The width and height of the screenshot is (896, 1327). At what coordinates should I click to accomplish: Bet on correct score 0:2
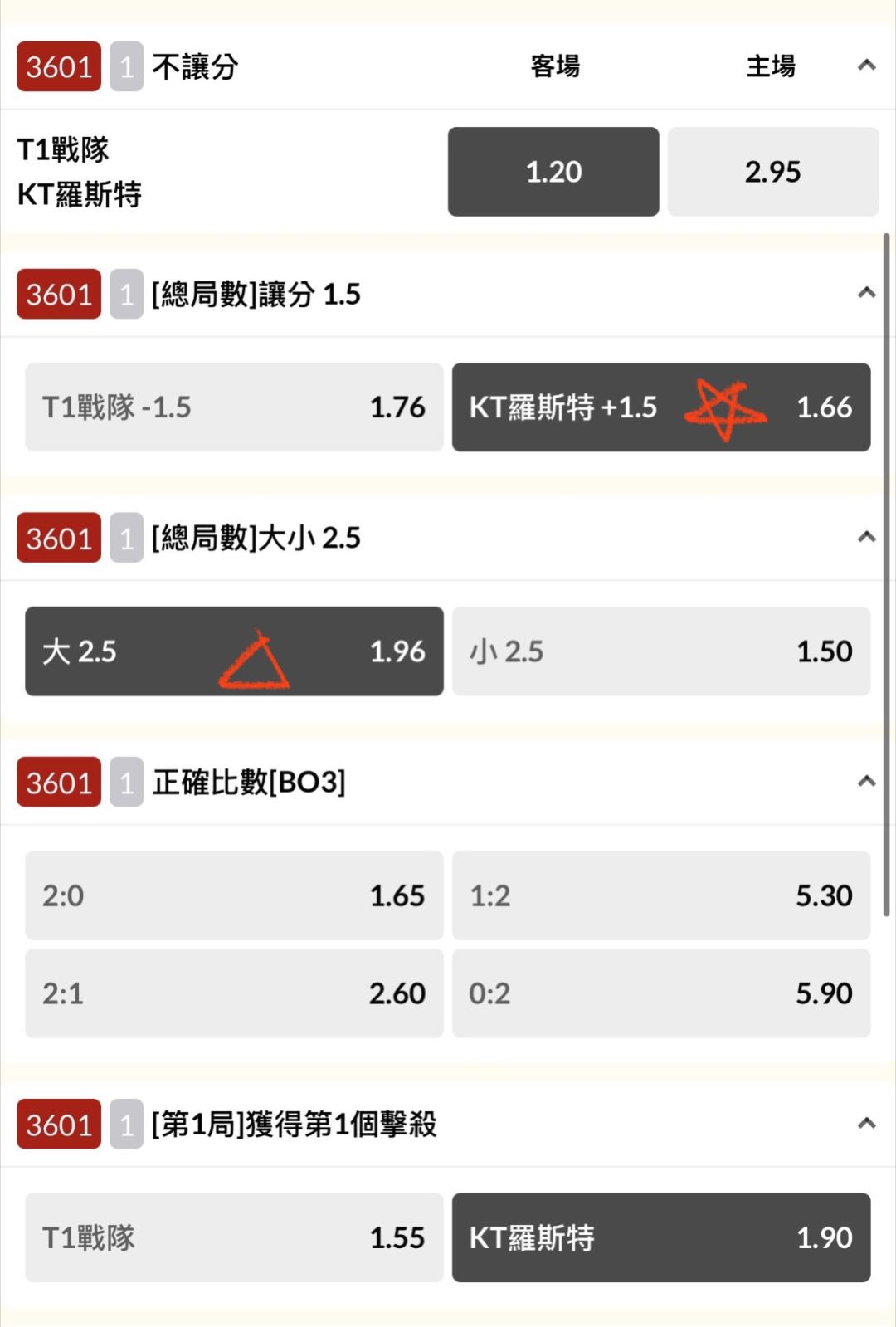pos(661,993)
